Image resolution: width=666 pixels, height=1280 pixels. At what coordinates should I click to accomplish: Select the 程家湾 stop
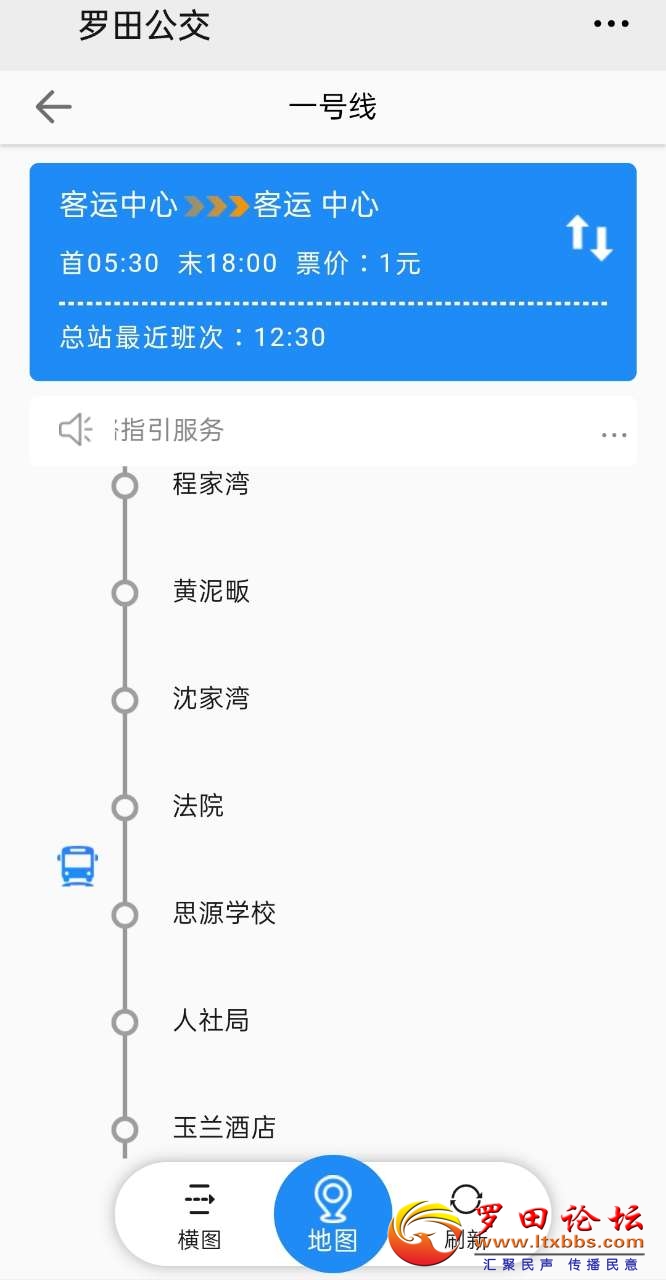(210, 485)
